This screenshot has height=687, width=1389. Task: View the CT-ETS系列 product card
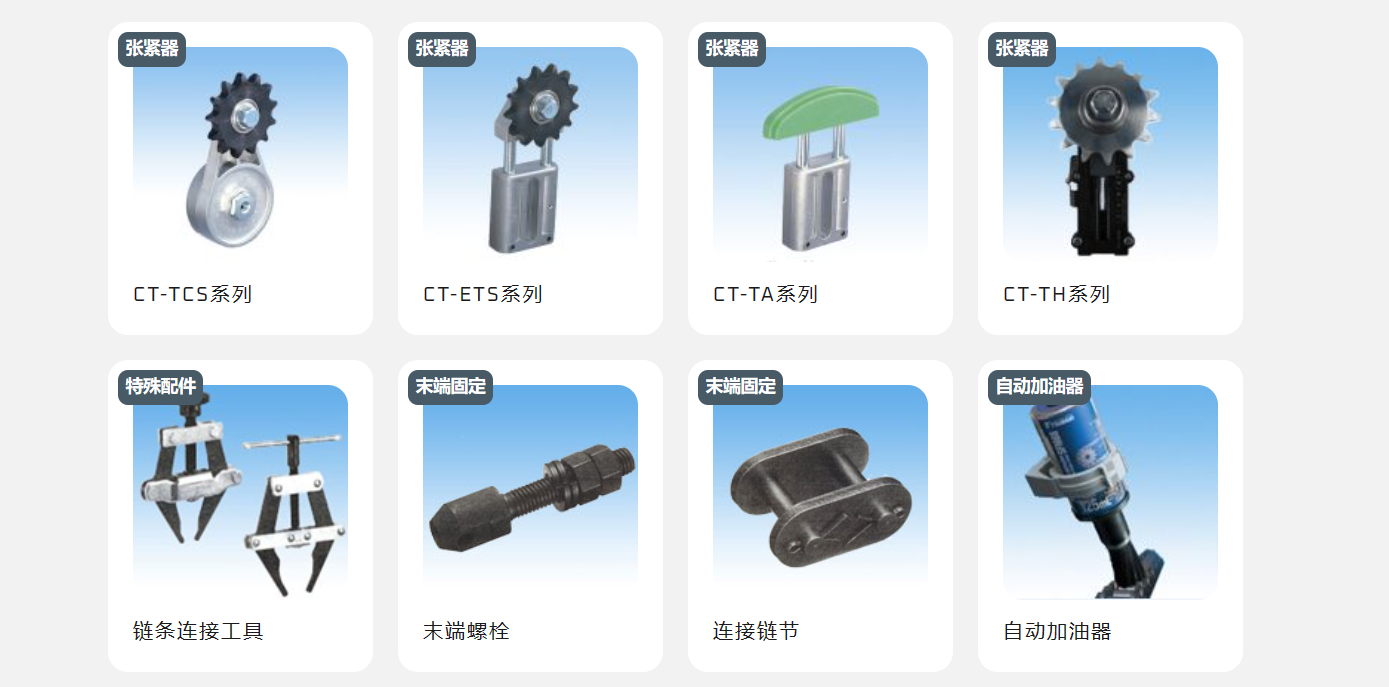pyautogui.click(x=530, y=178)
